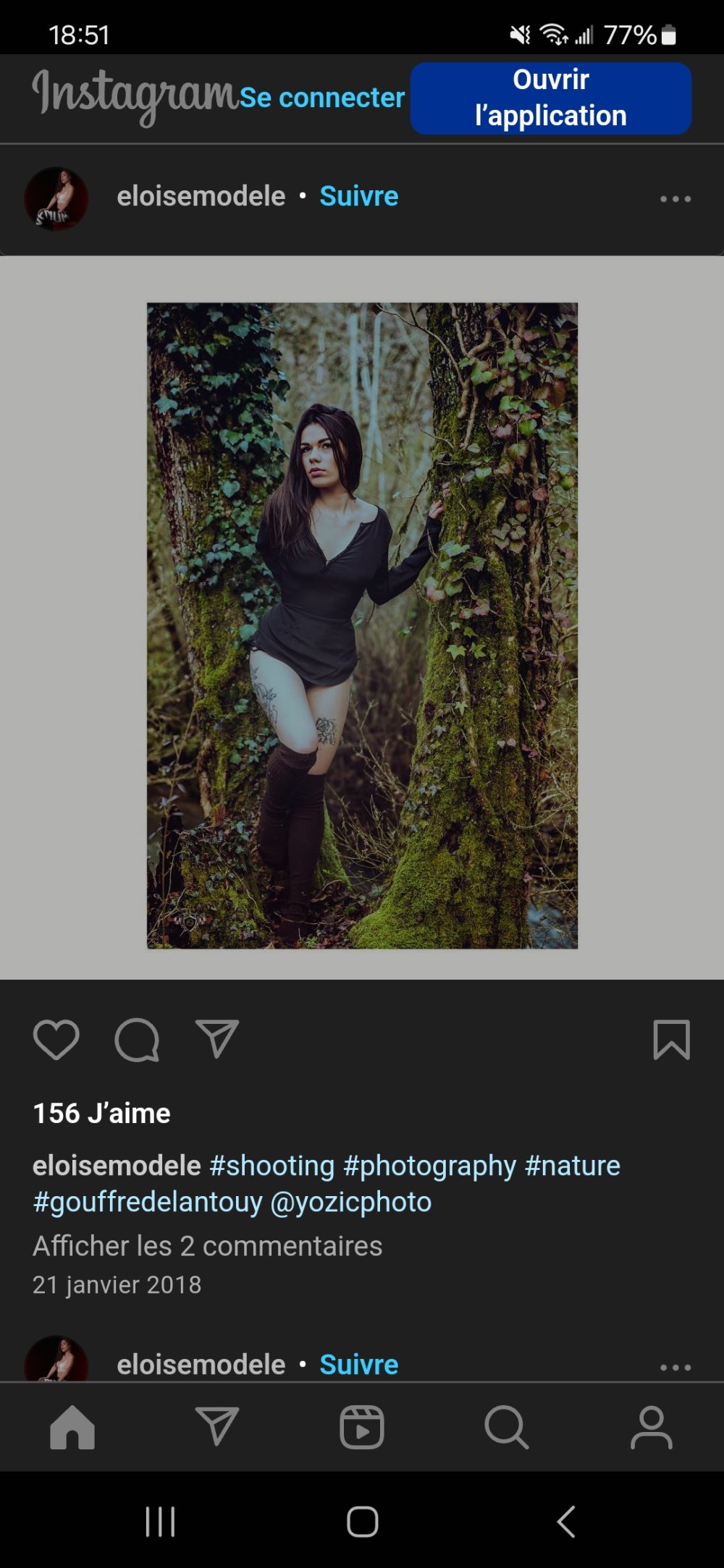Switch to the Reels tab

pyautogui.click(x=362, y=1427)
